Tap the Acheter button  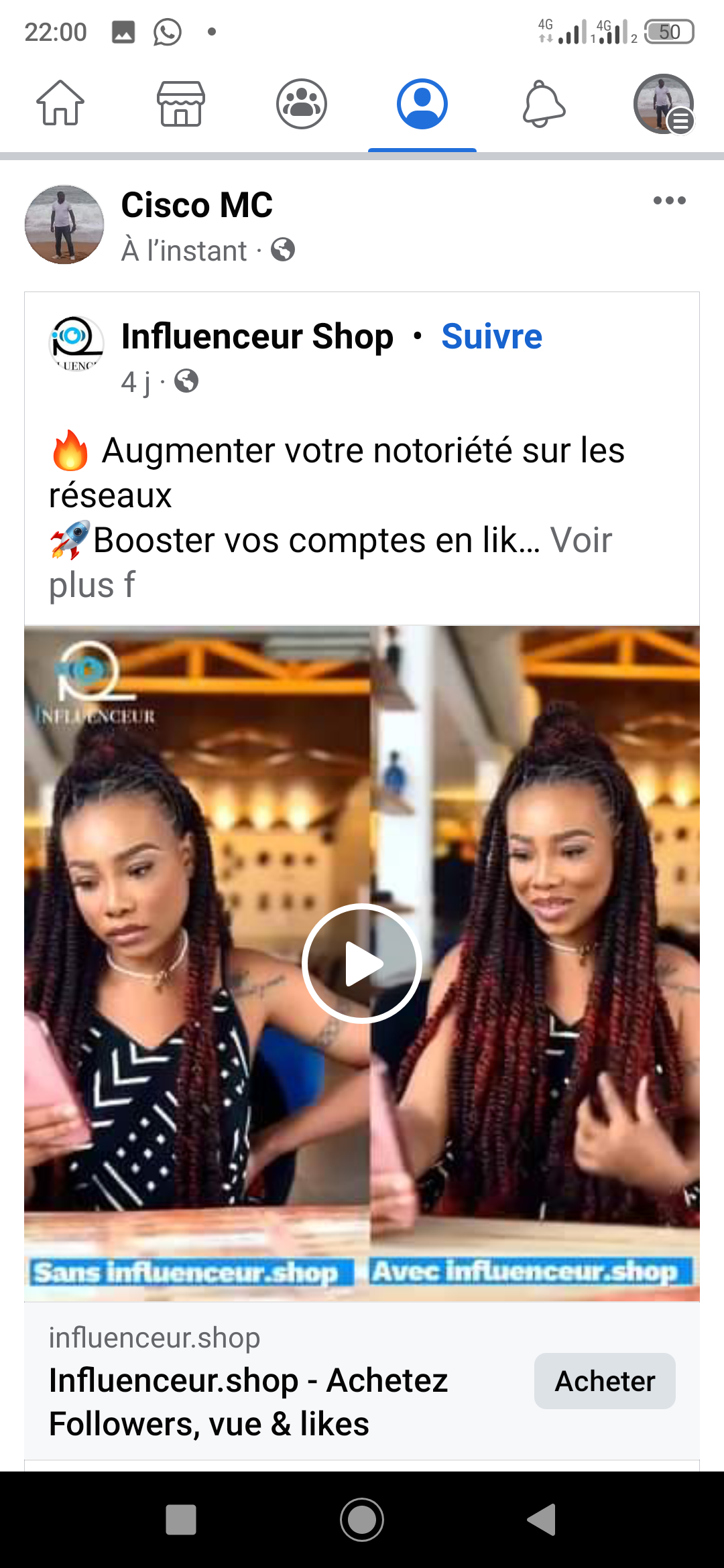605,1381
